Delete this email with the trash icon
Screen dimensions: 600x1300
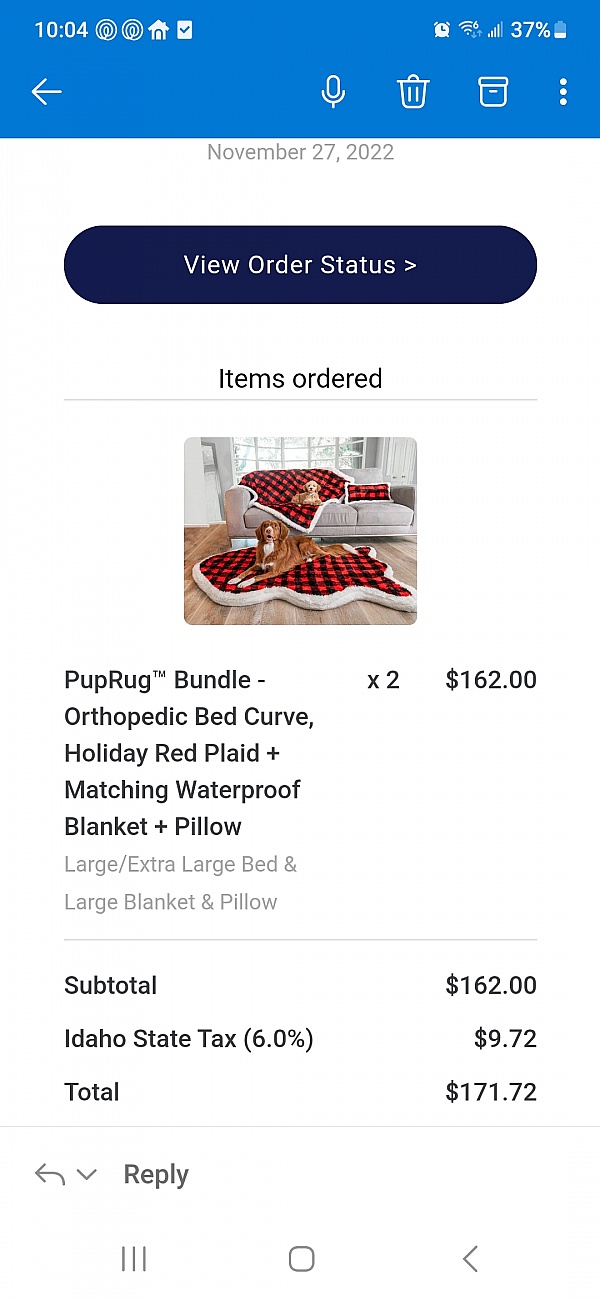(413, 92)
